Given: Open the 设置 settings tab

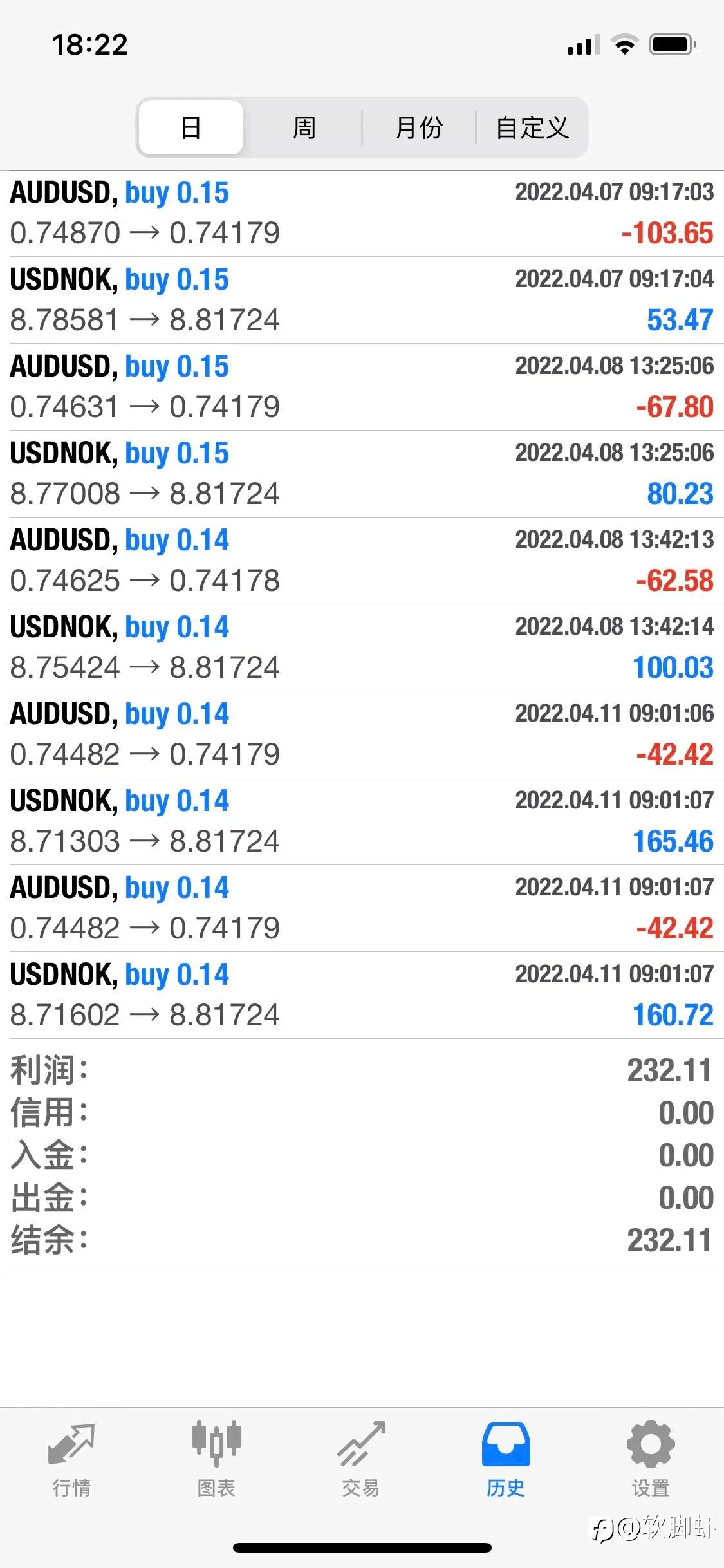Looking at the screenshot, I should 651,1459.
